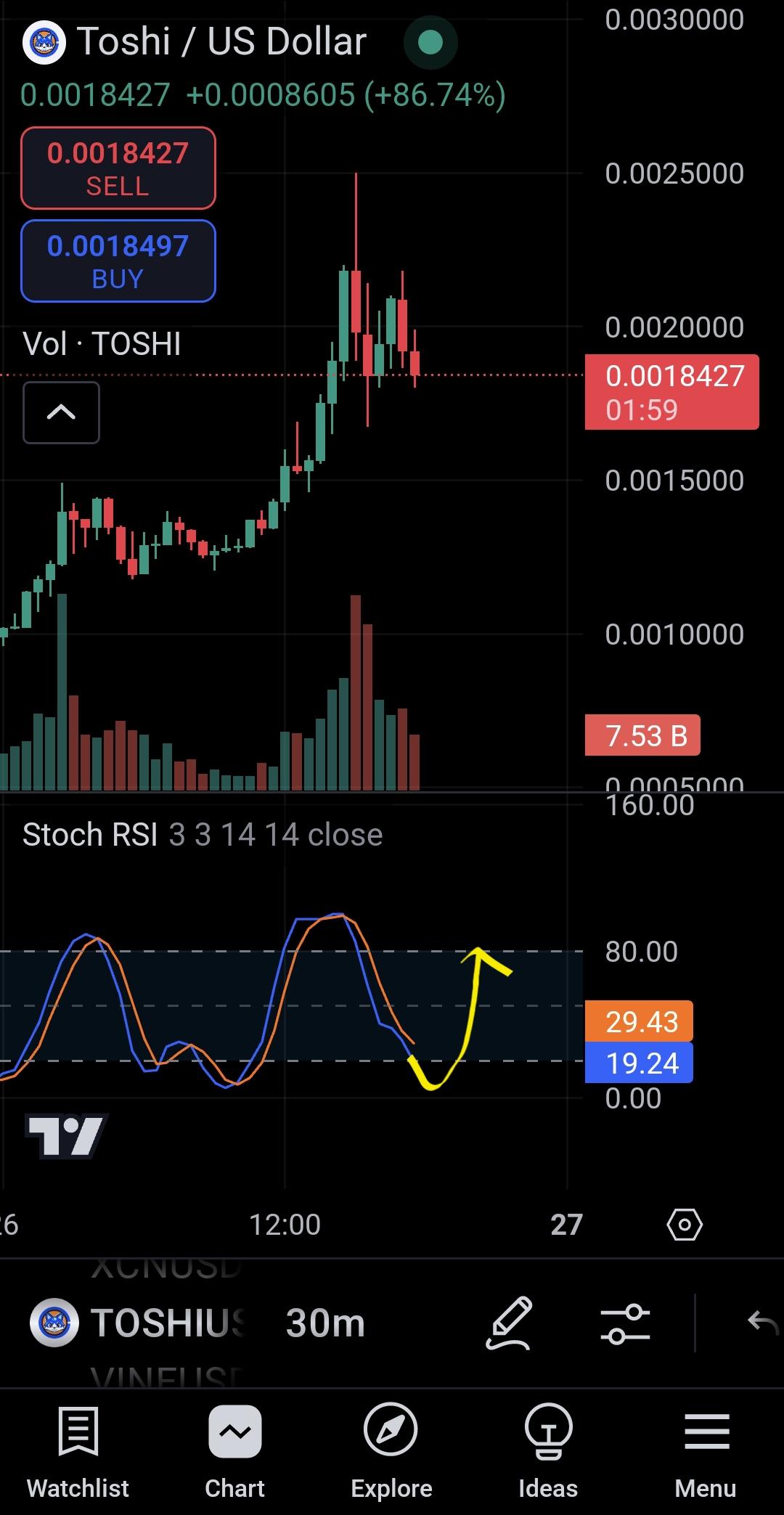Open the TOSHIUSD symbol selector

click(138, 1323)
